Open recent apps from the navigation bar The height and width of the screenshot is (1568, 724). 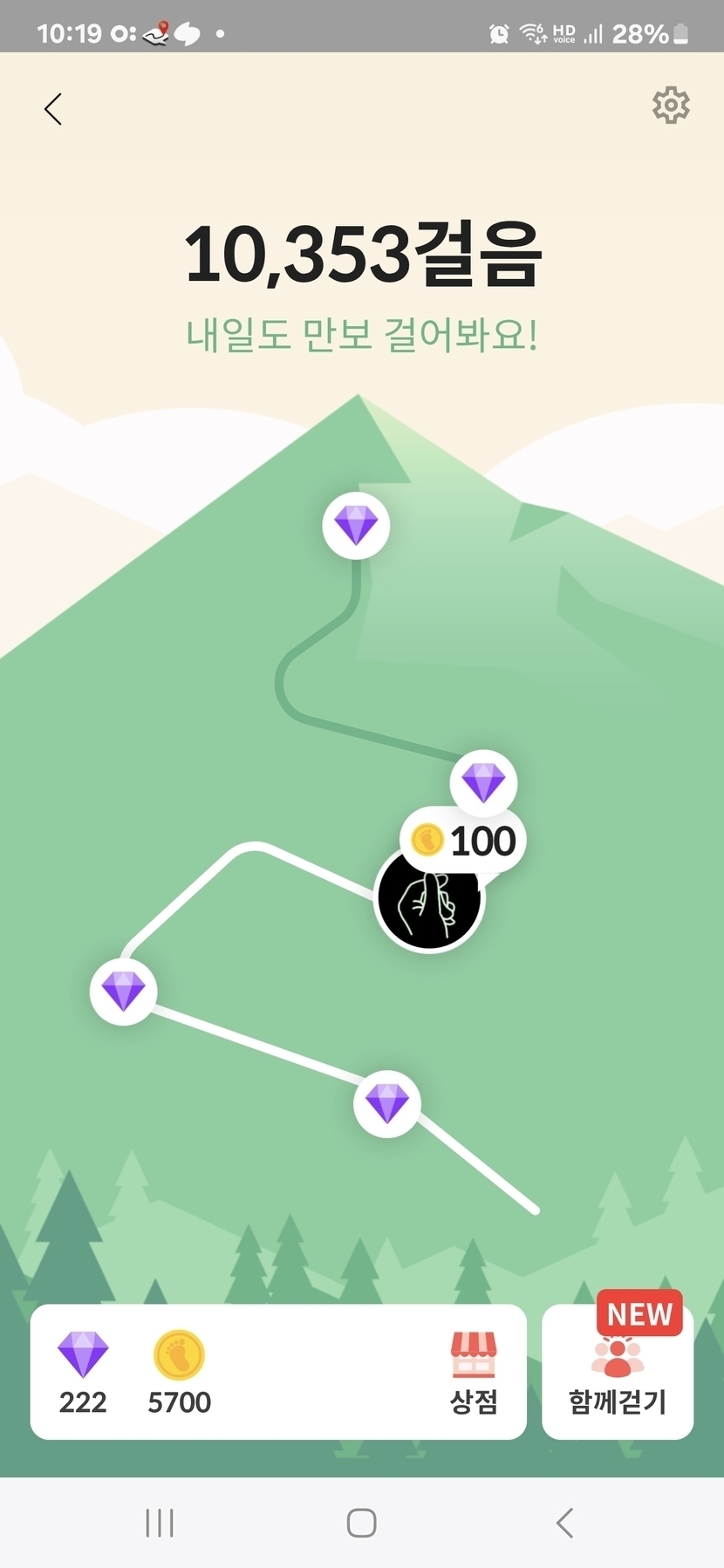click(160, 1523)
